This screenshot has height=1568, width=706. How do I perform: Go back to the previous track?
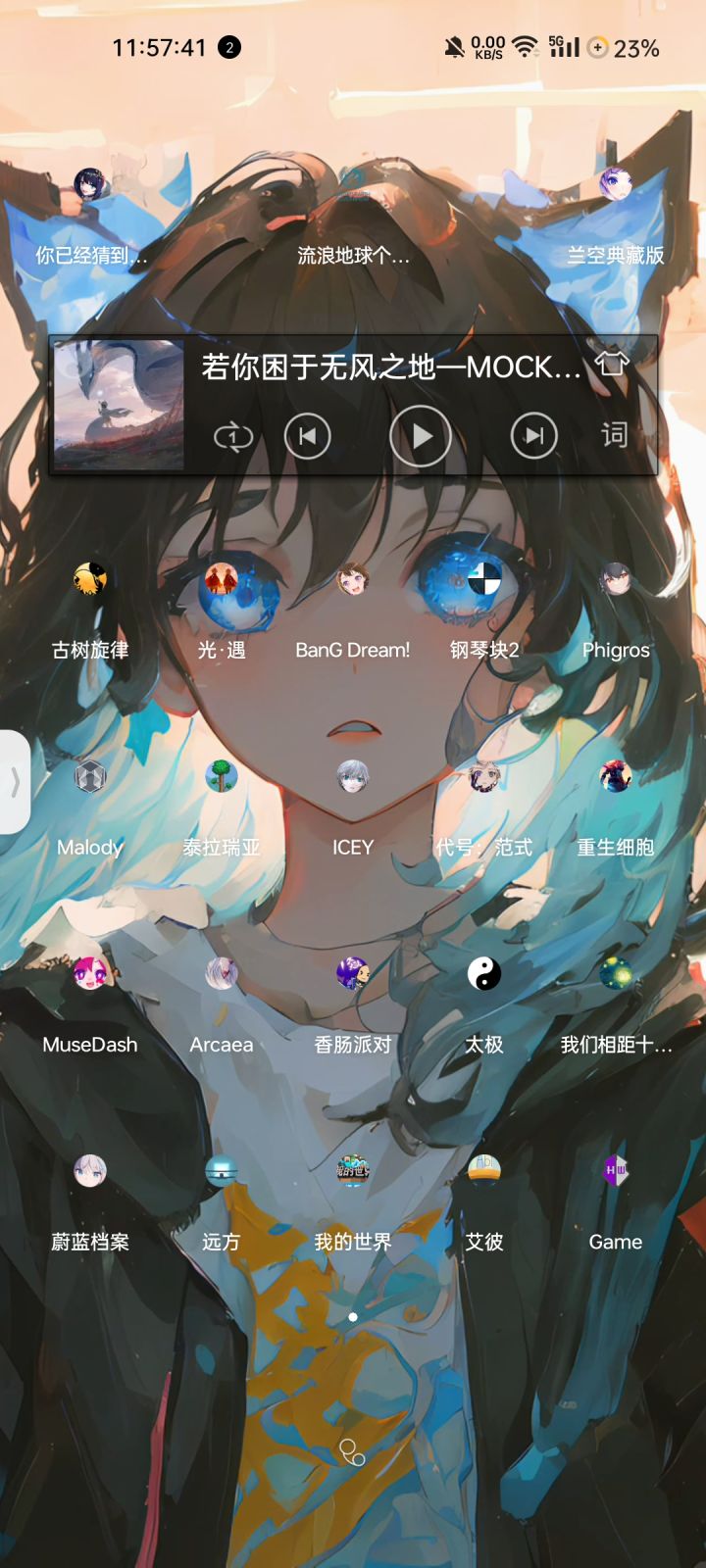pyautogui.click(x=307, y=435)
